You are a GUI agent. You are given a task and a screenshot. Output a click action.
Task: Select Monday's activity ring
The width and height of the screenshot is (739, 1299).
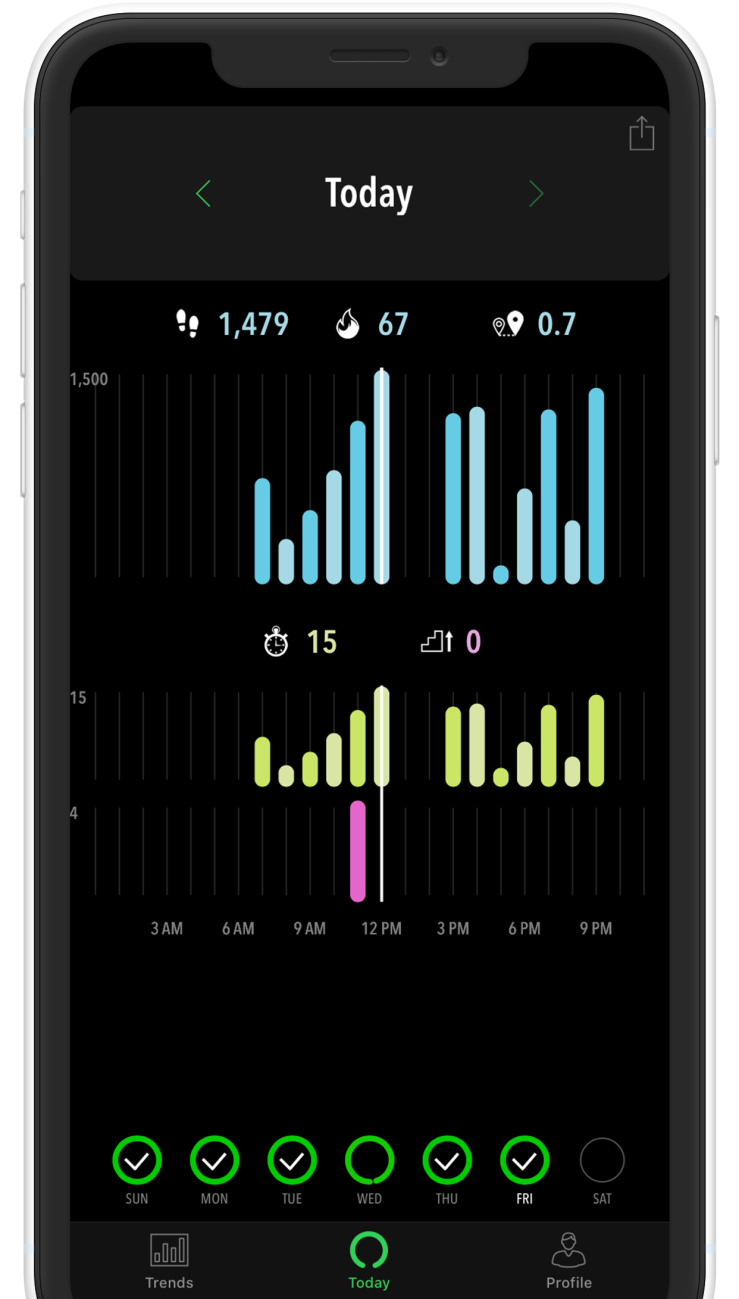coord(214,1161)
